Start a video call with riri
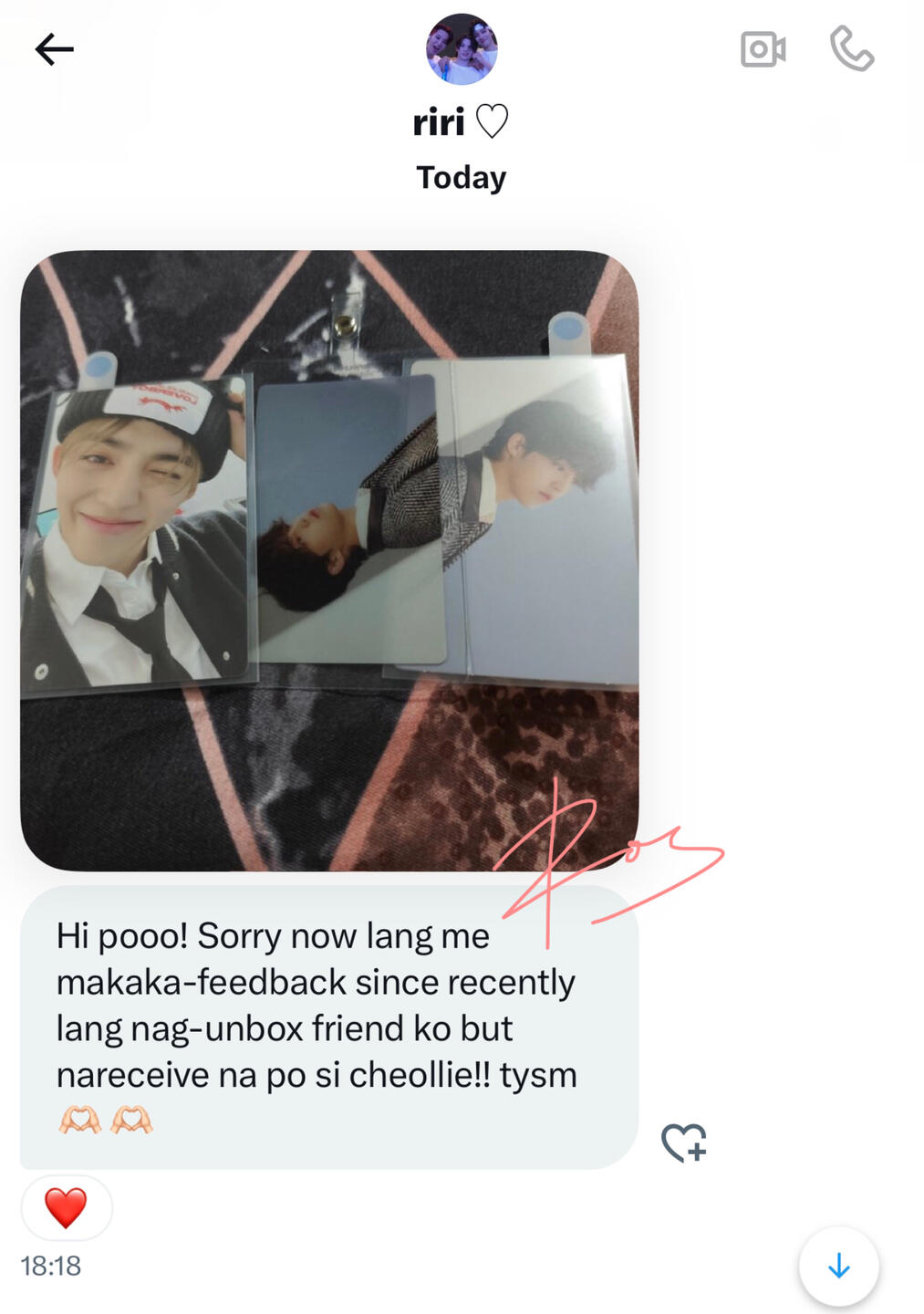The width and height of the screenshot is (924, 1314). (763, 49)
